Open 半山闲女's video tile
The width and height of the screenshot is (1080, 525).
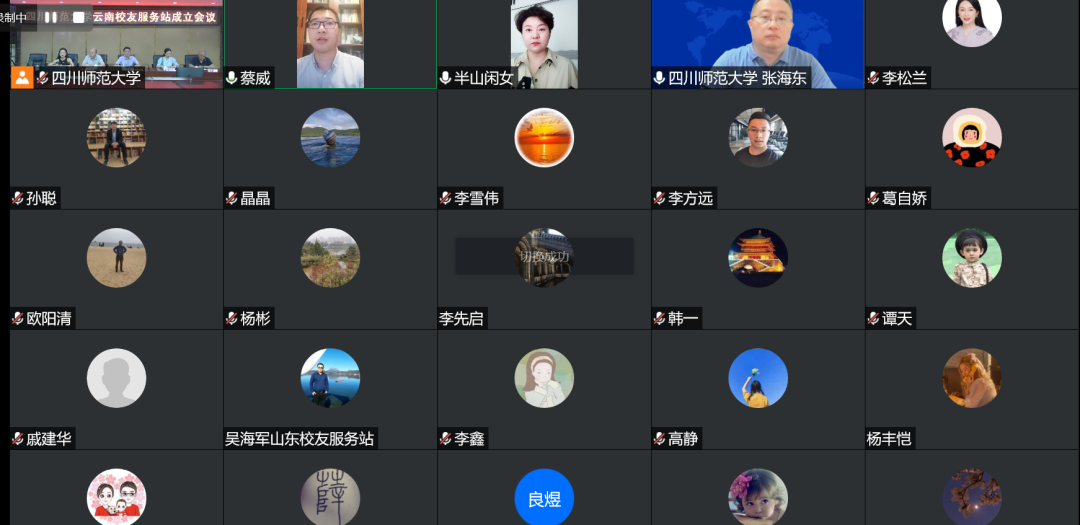[x=544, y=44]
